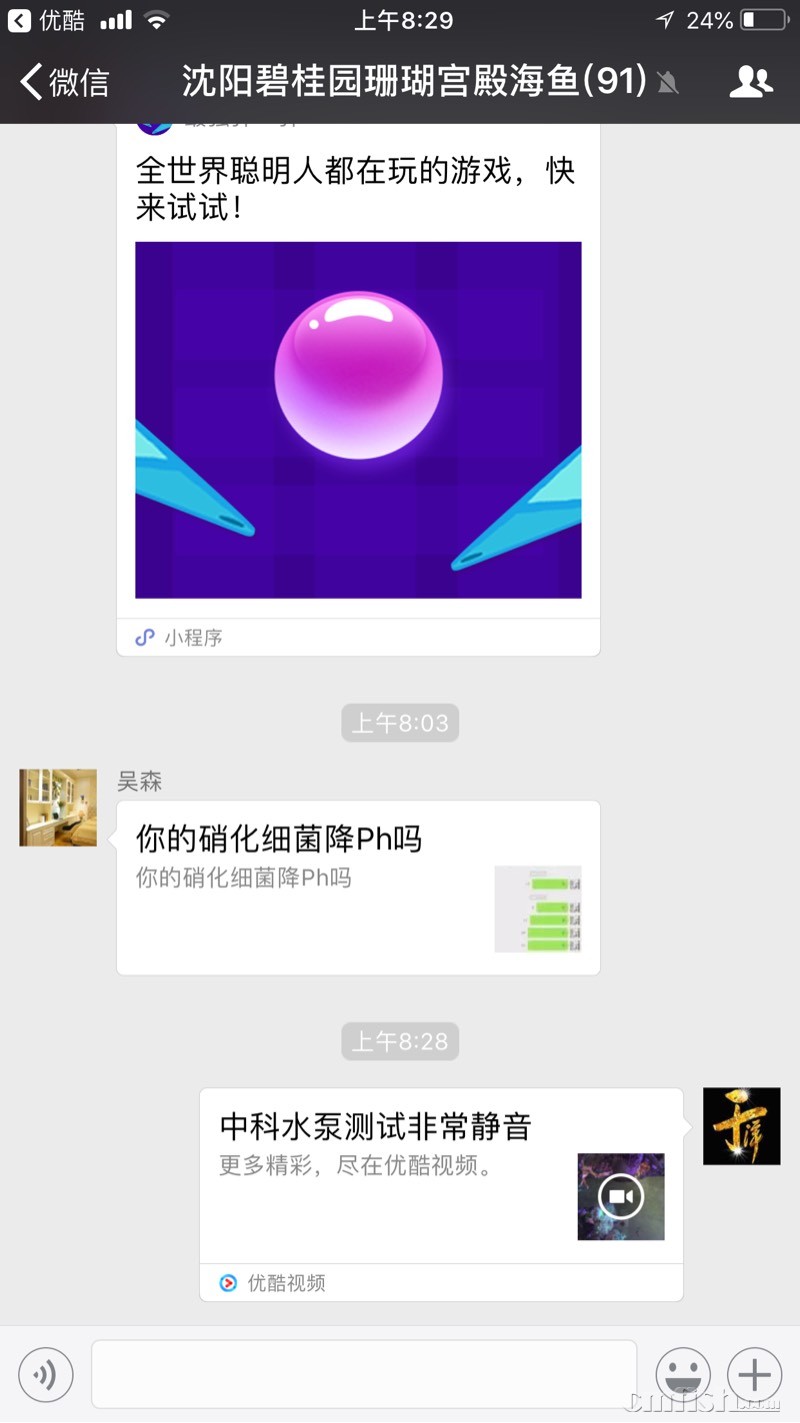
Task: Open 吴森's shared 硝化细菌降Ph吗 card
Action: (358, 887)
